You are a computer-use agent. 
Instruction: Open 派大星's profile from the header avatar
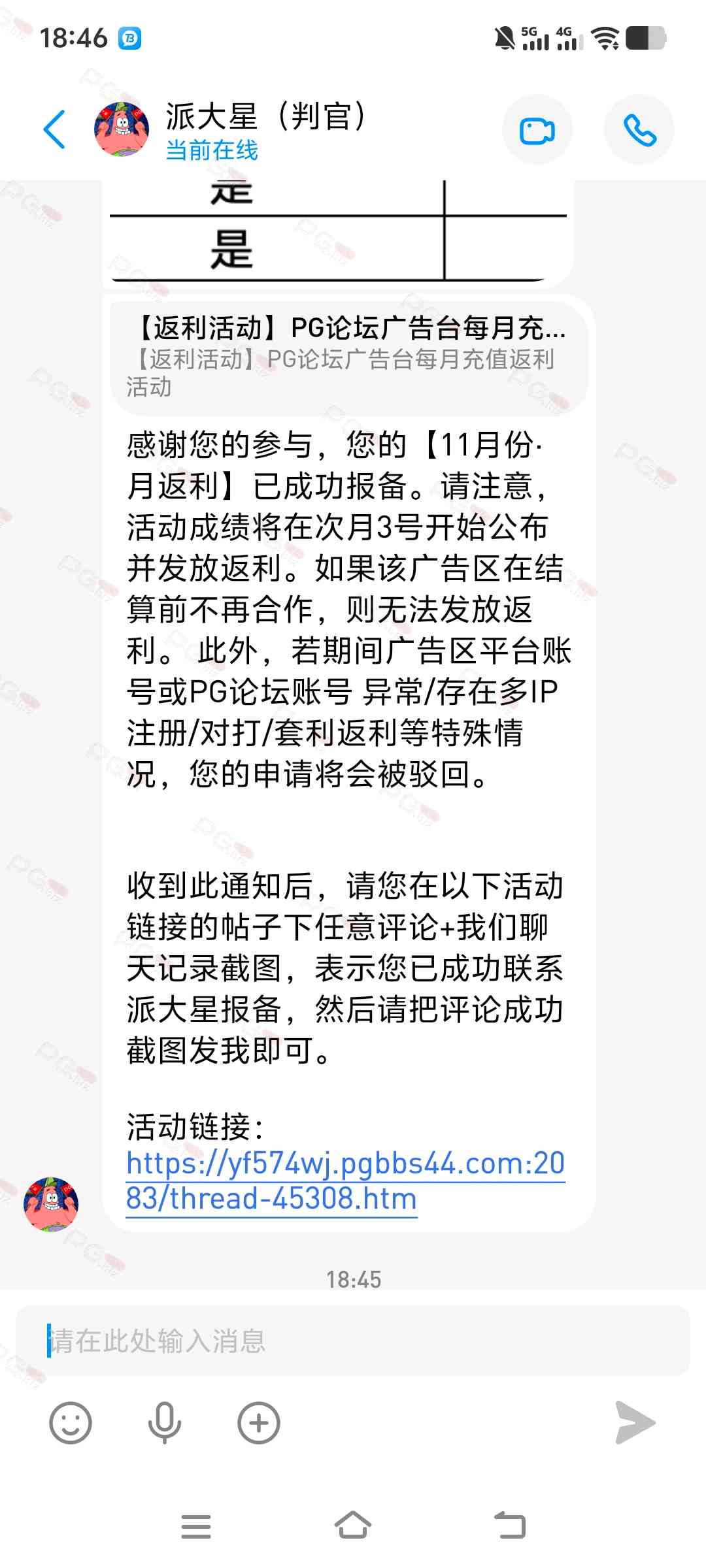[x=122, y=129]
